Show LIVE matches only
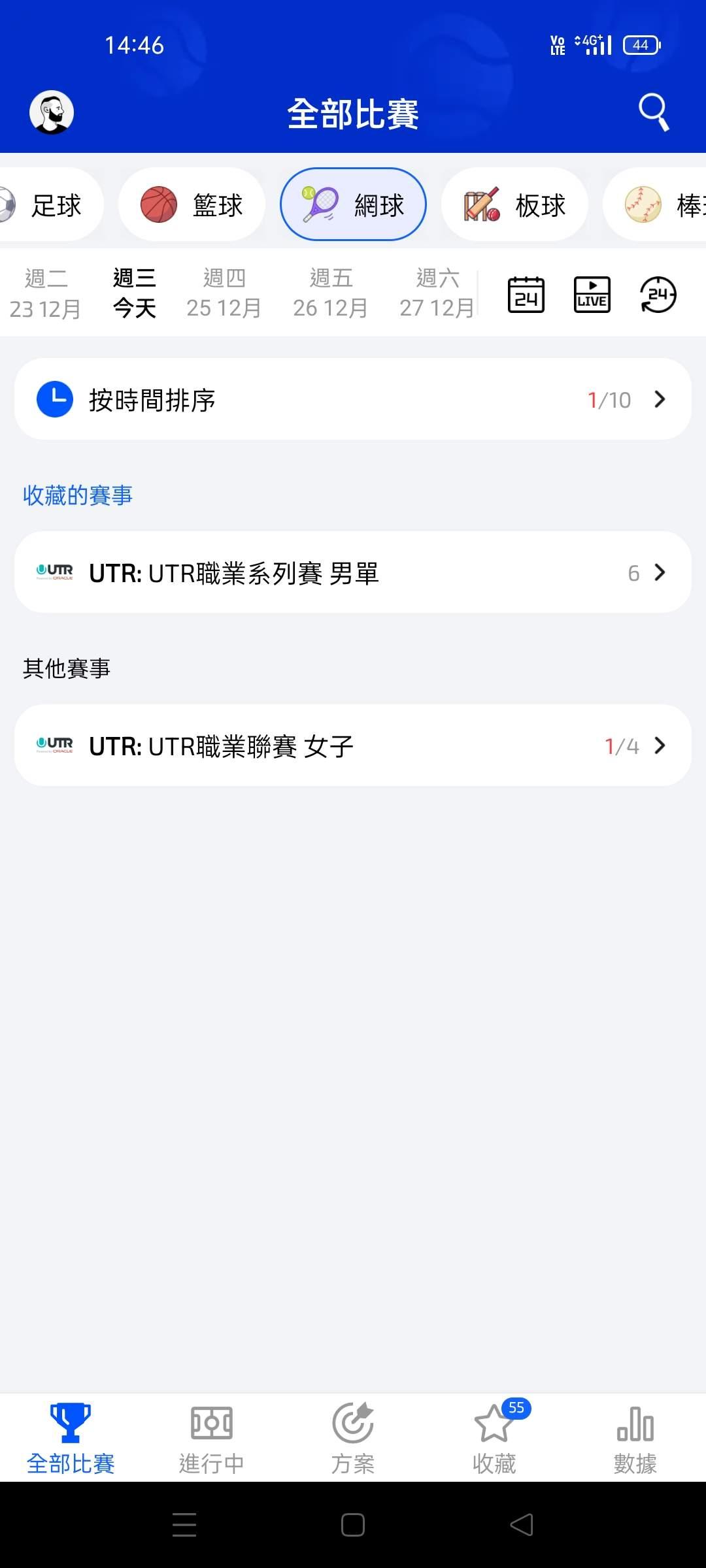Image resolution: width=706 pixels, height=1568 pixels. pyautogui.click(x=592, y=295)
